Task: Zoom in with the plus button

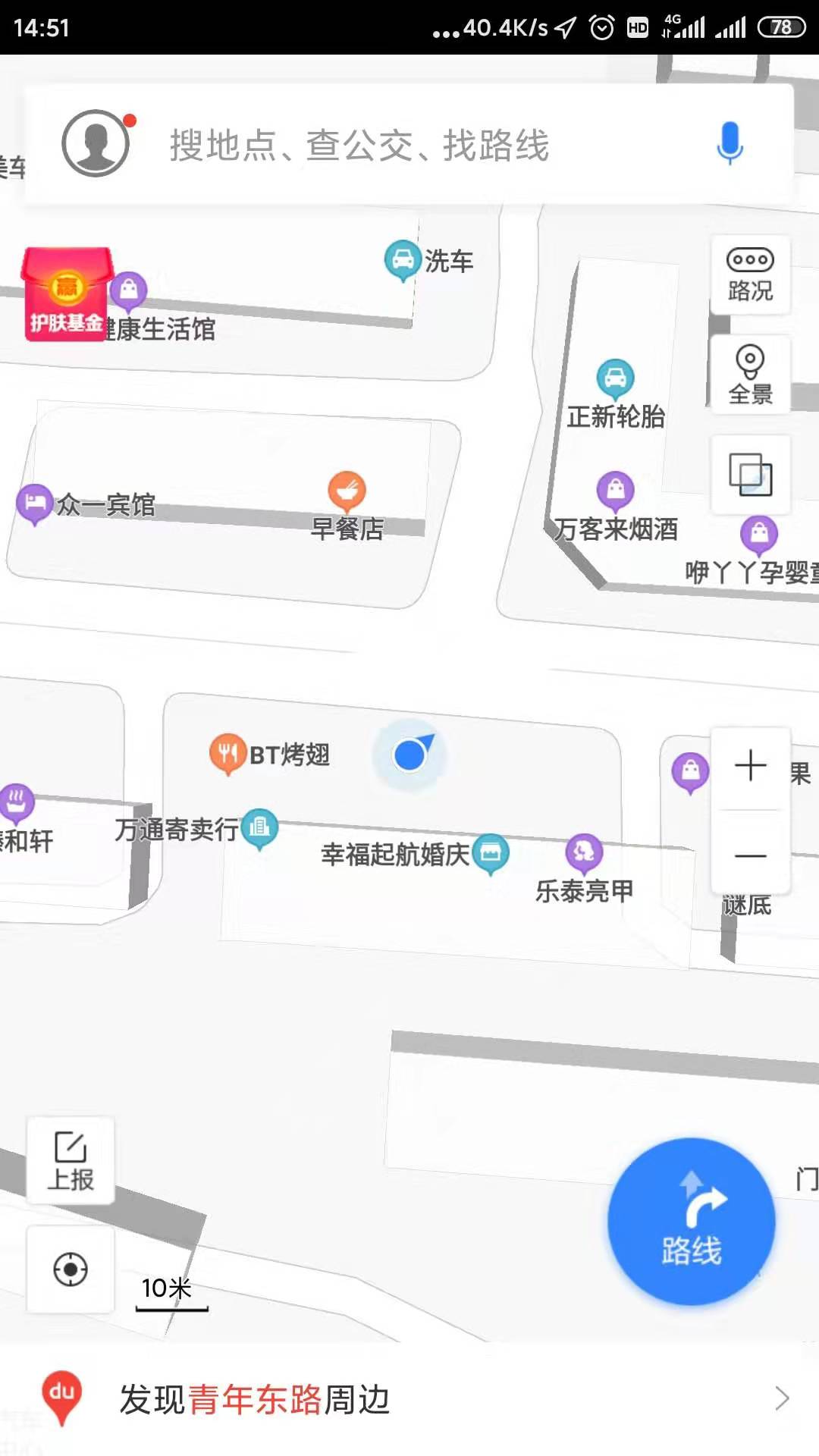Action: tap(750, 765)
